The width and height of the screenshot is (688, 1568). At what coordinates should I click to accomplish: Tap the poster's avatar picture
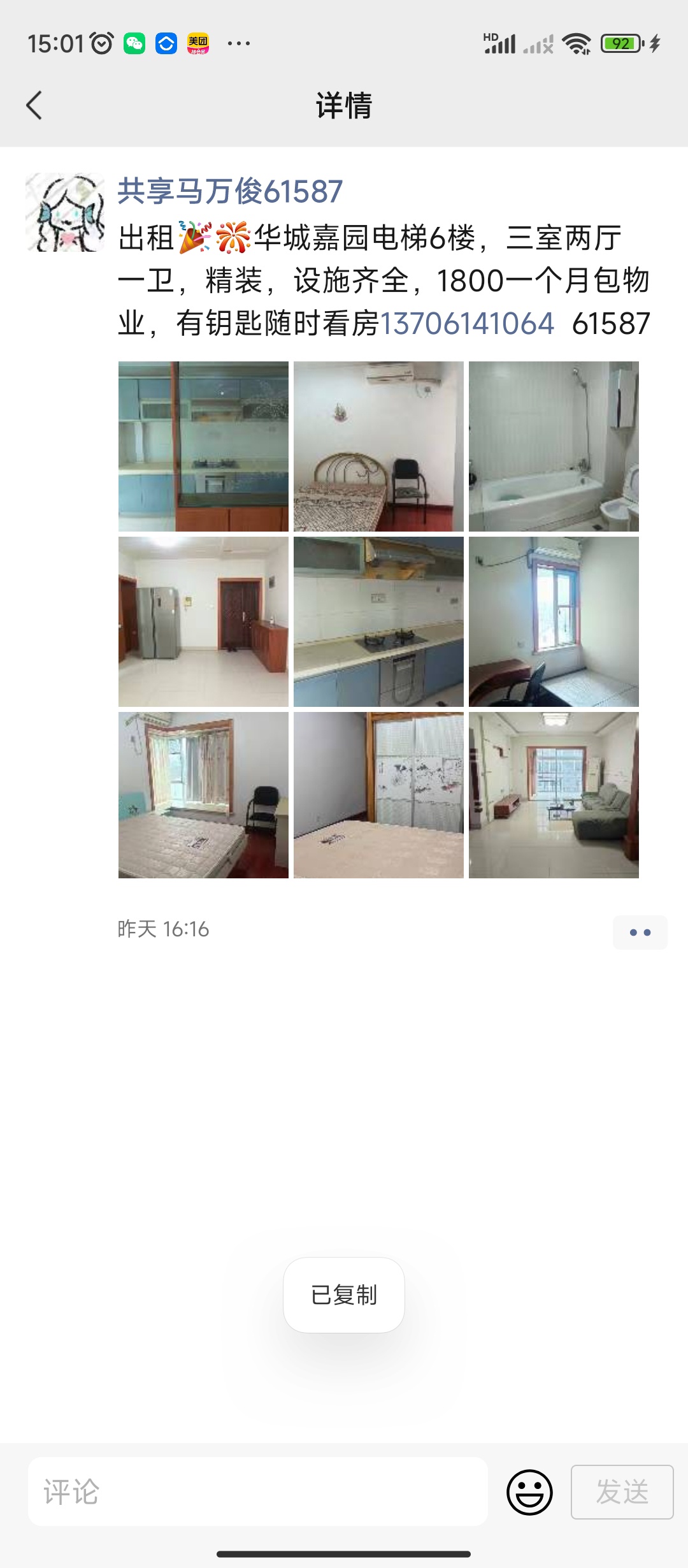point(64,212)
